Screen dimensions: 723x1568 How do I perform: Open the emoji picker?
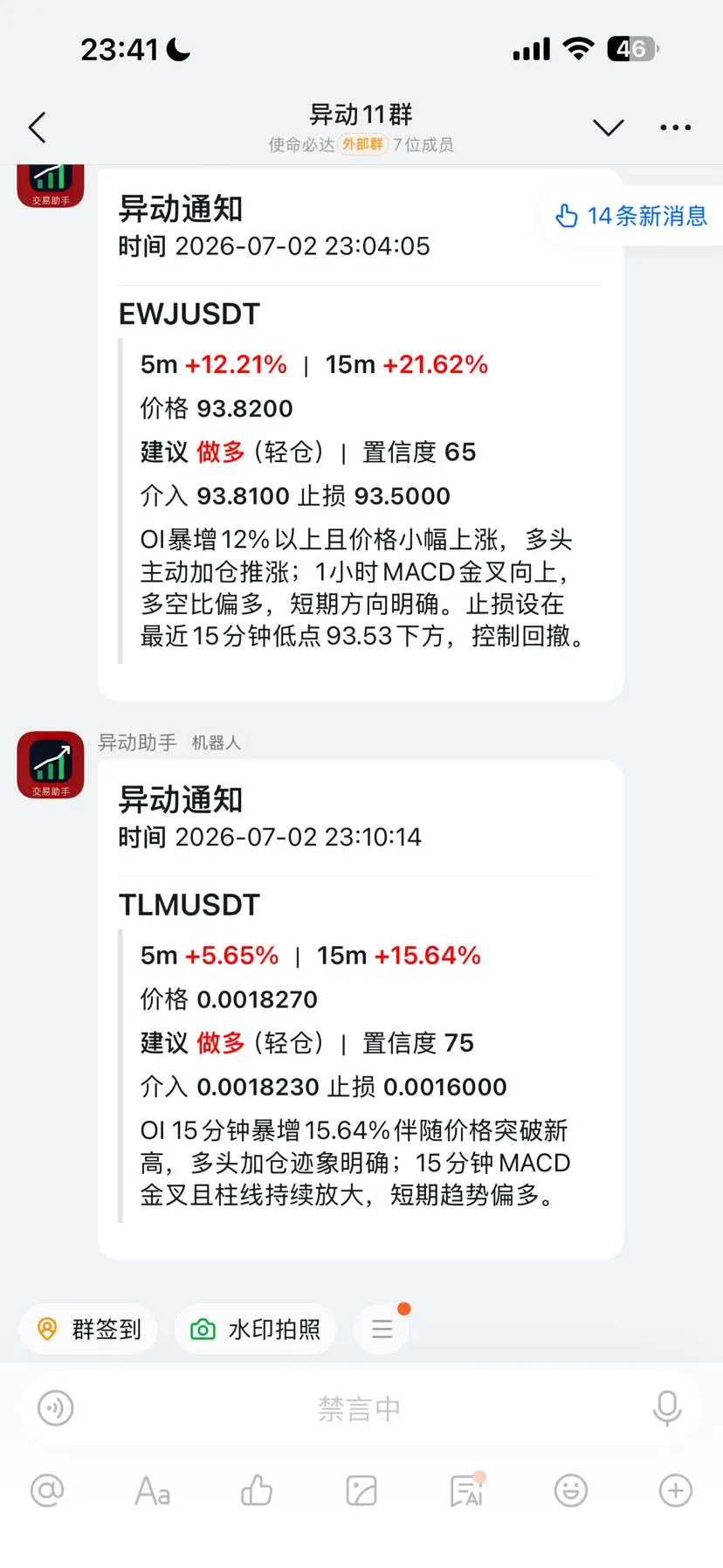[x=571, y=1490]
